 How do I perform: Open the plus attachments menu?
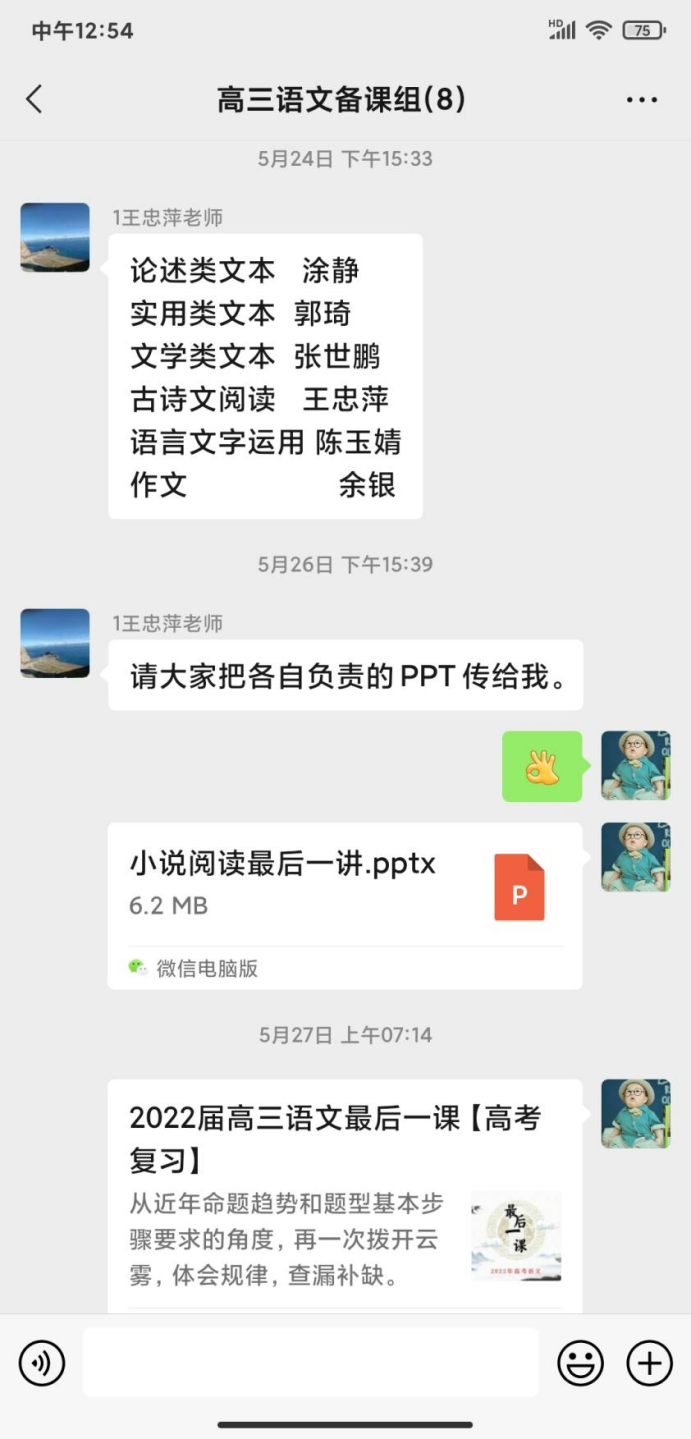pos(649,1363)
